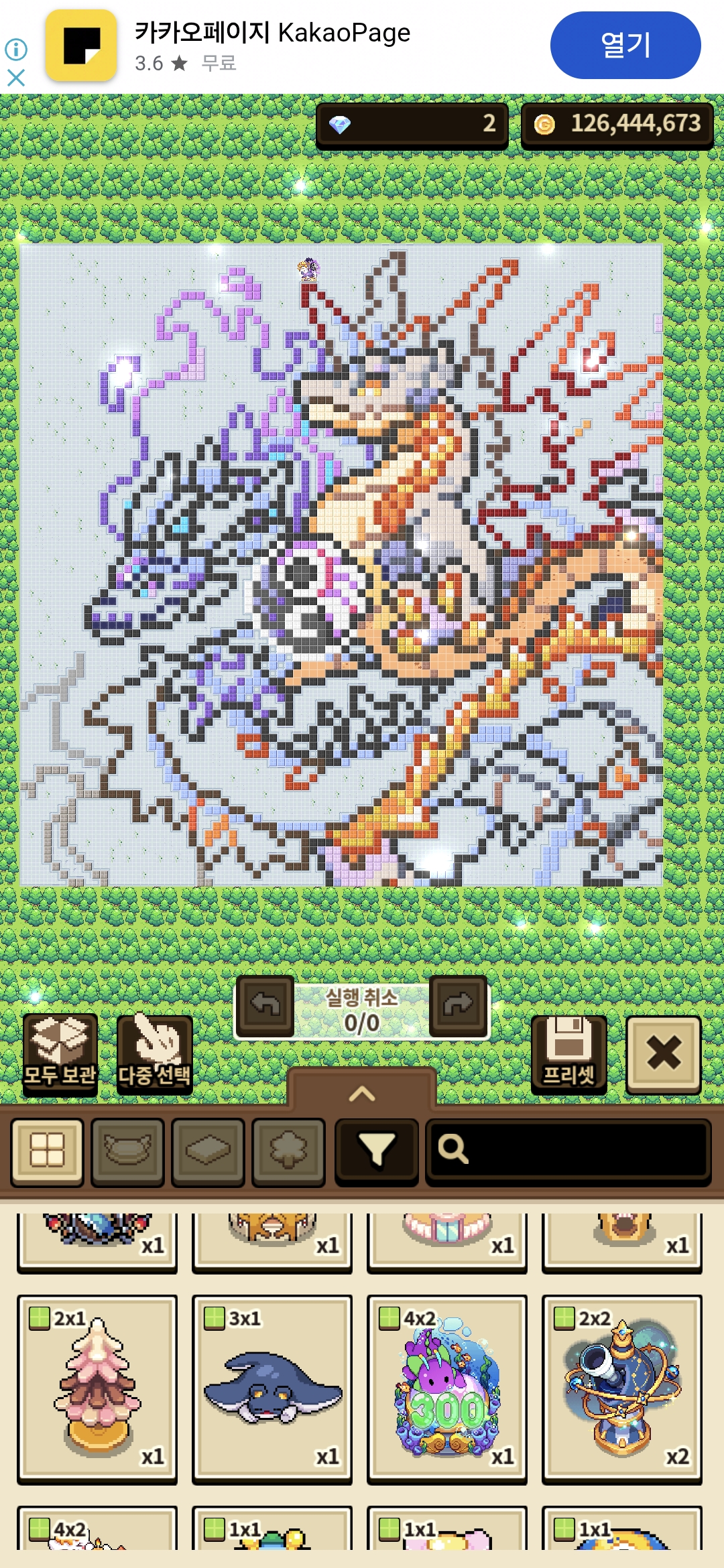Switch to the tree category tab
Viewport: 724px width, 1568px height.
pos(288,1150)
